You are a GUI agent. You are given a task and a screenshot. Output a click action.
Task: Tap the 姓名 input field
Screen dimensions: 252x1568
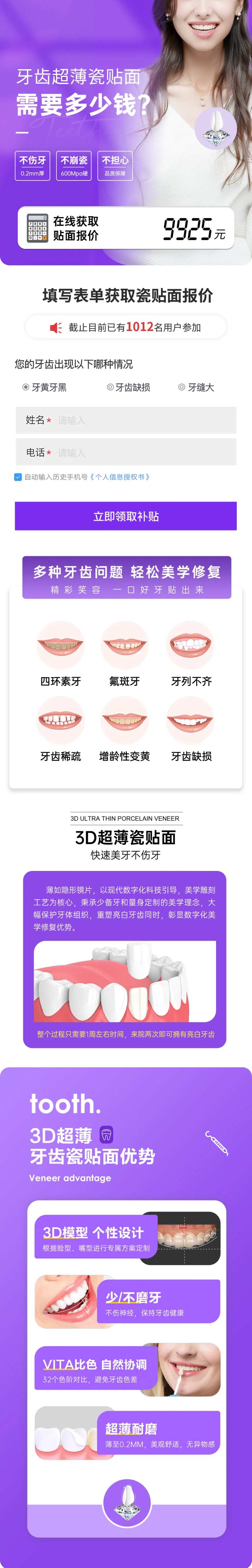point(143,421)
